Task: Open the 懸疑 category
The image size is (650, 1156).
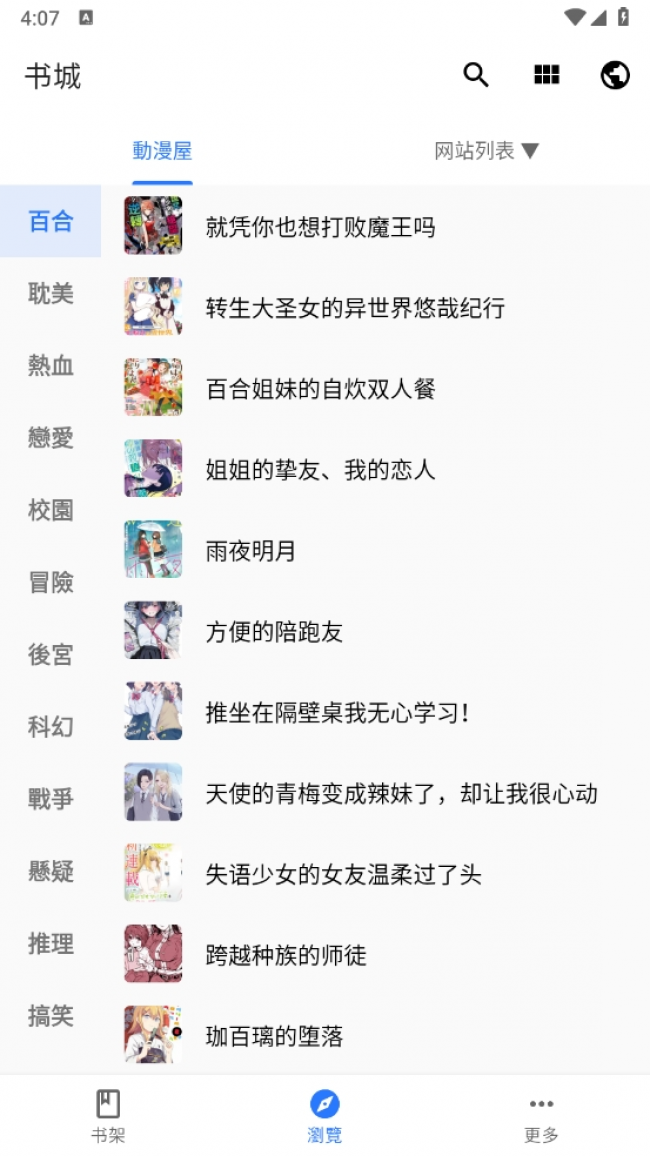Action: [51, 871]
